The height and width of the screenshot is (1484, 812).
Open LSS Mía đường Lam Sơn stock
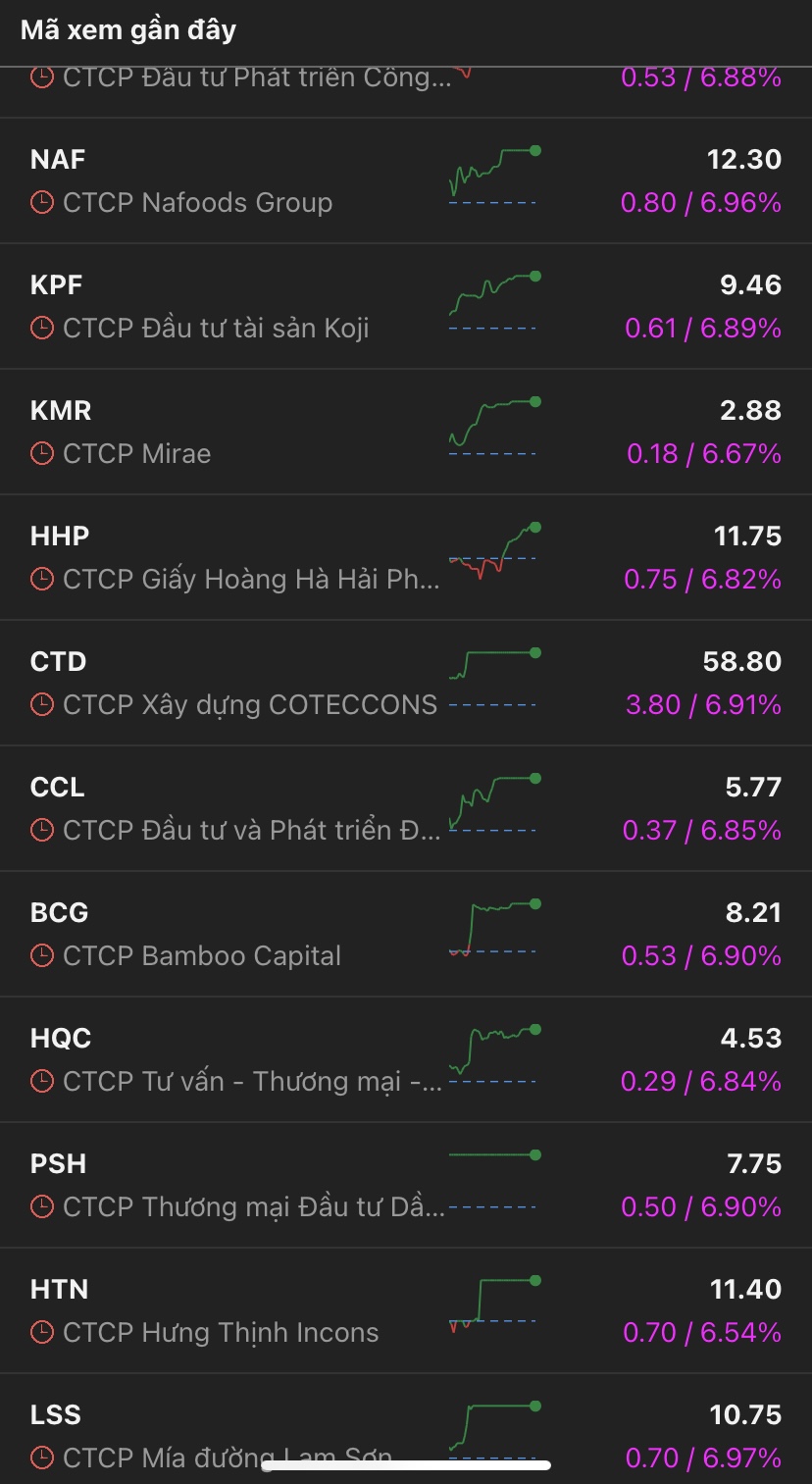click(196, 1427)
